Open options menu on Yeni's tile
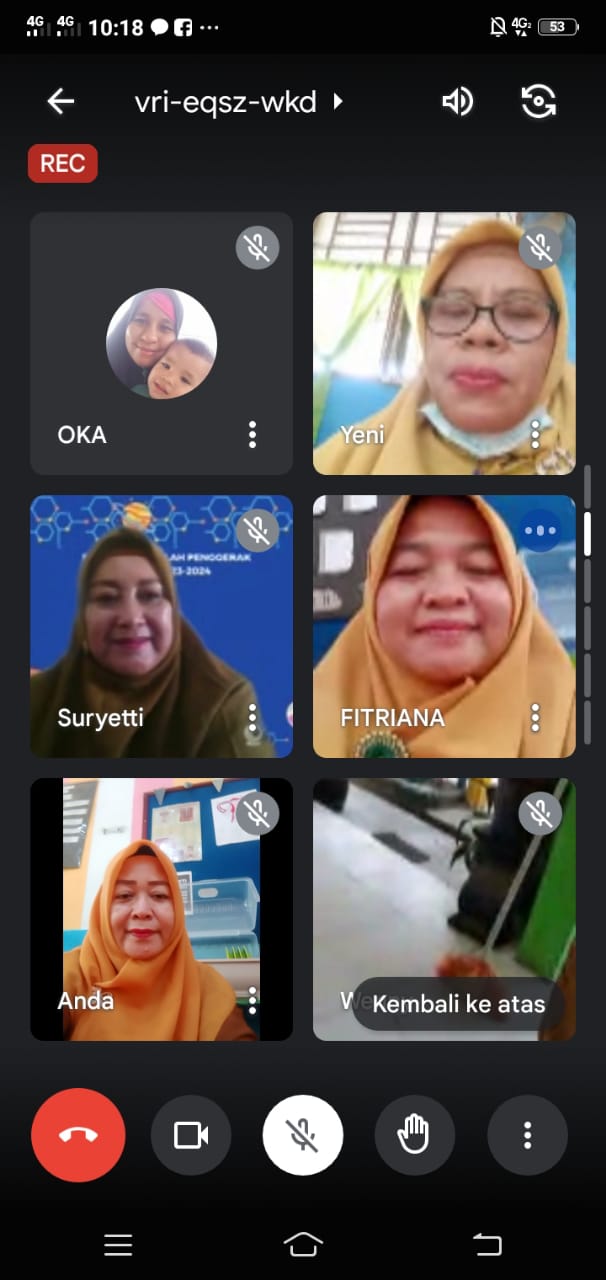Screen dimensions: 606x1280 click(x=535, y=434)
